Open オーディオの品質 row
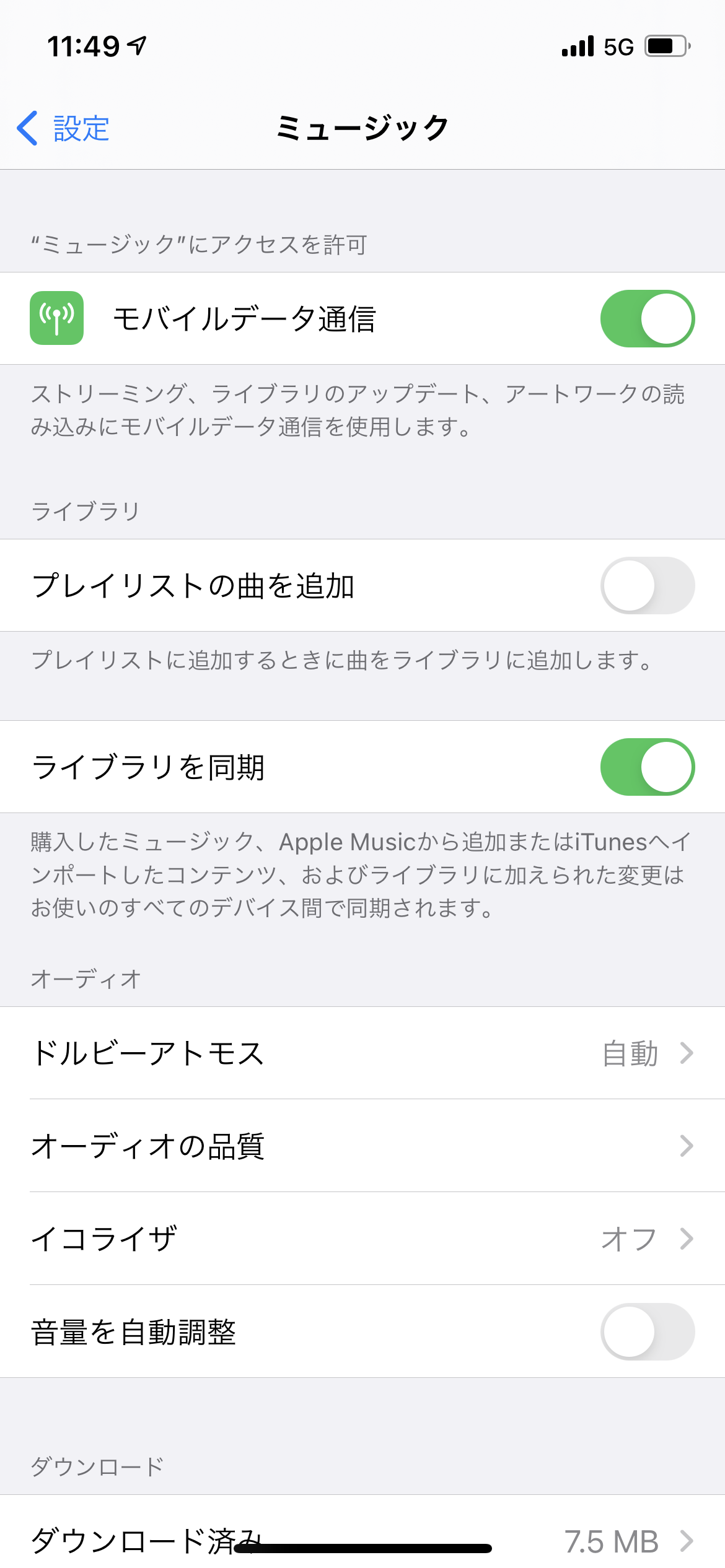The image size is (725, 1568). (x=362, y=1146)
